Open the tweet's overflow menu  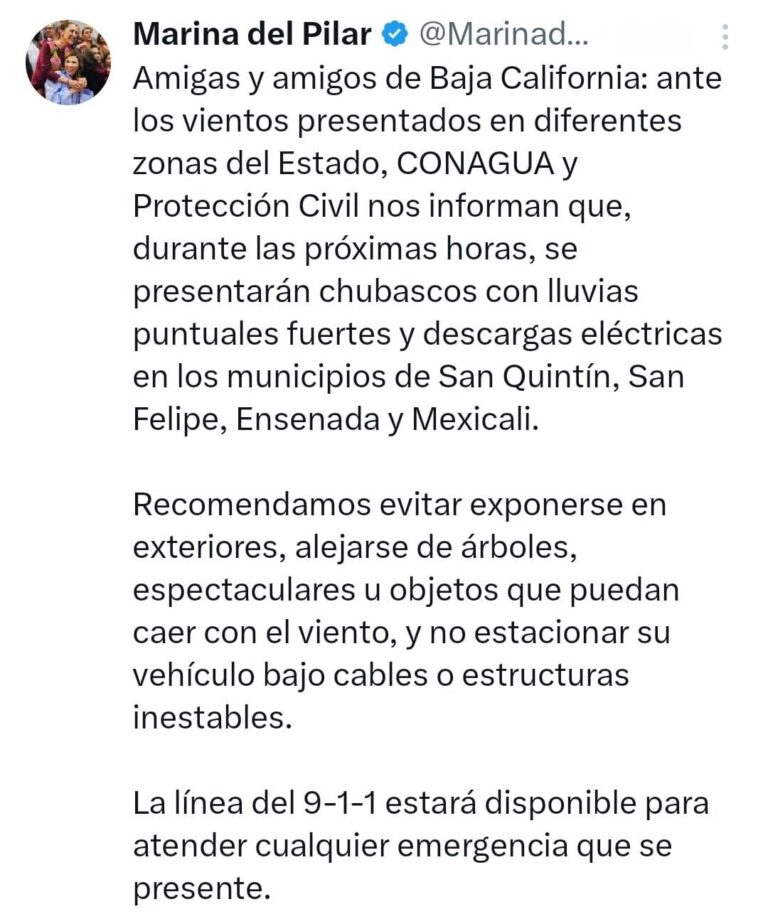[x=724, y=37]
